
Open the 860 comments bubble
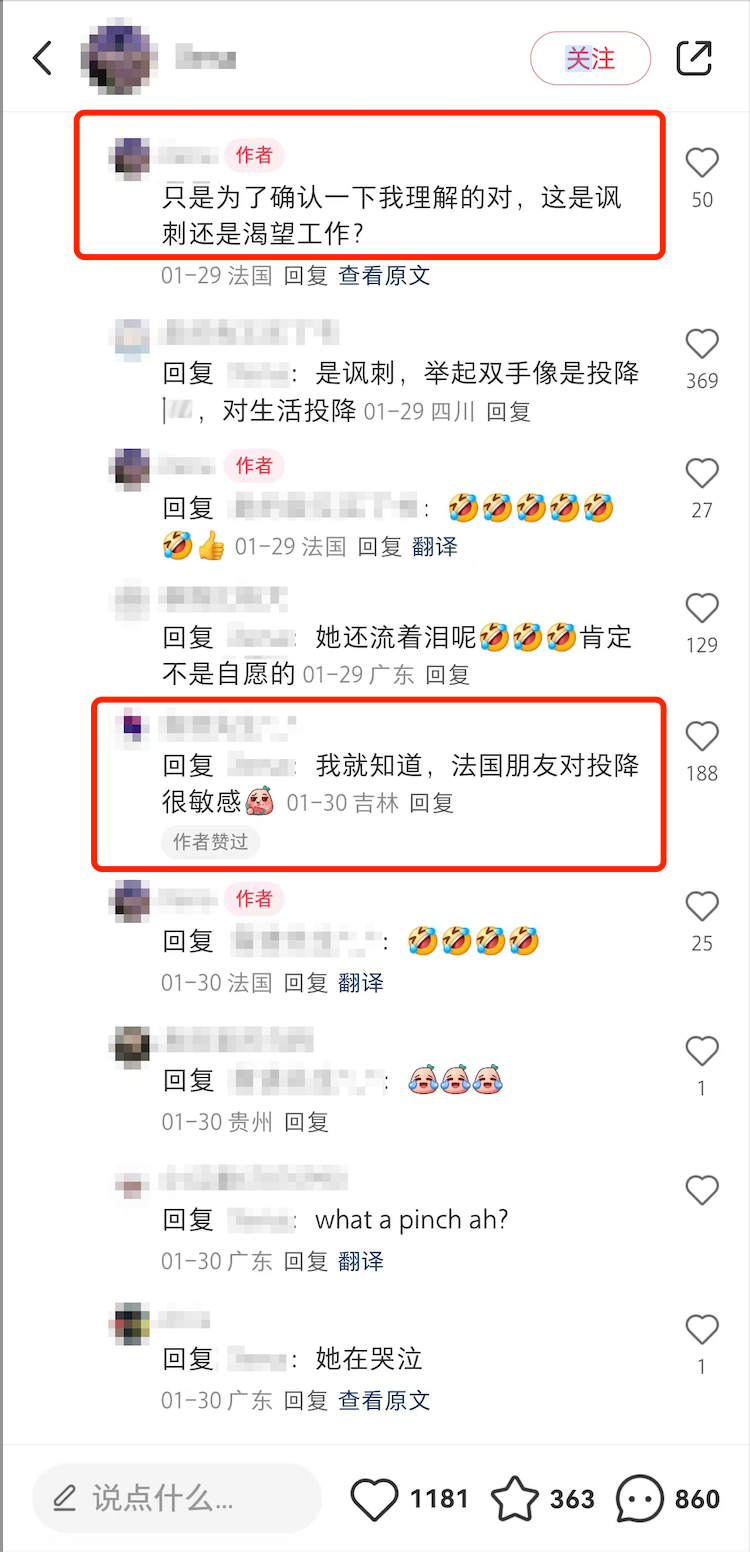[x=640, y=1498]
